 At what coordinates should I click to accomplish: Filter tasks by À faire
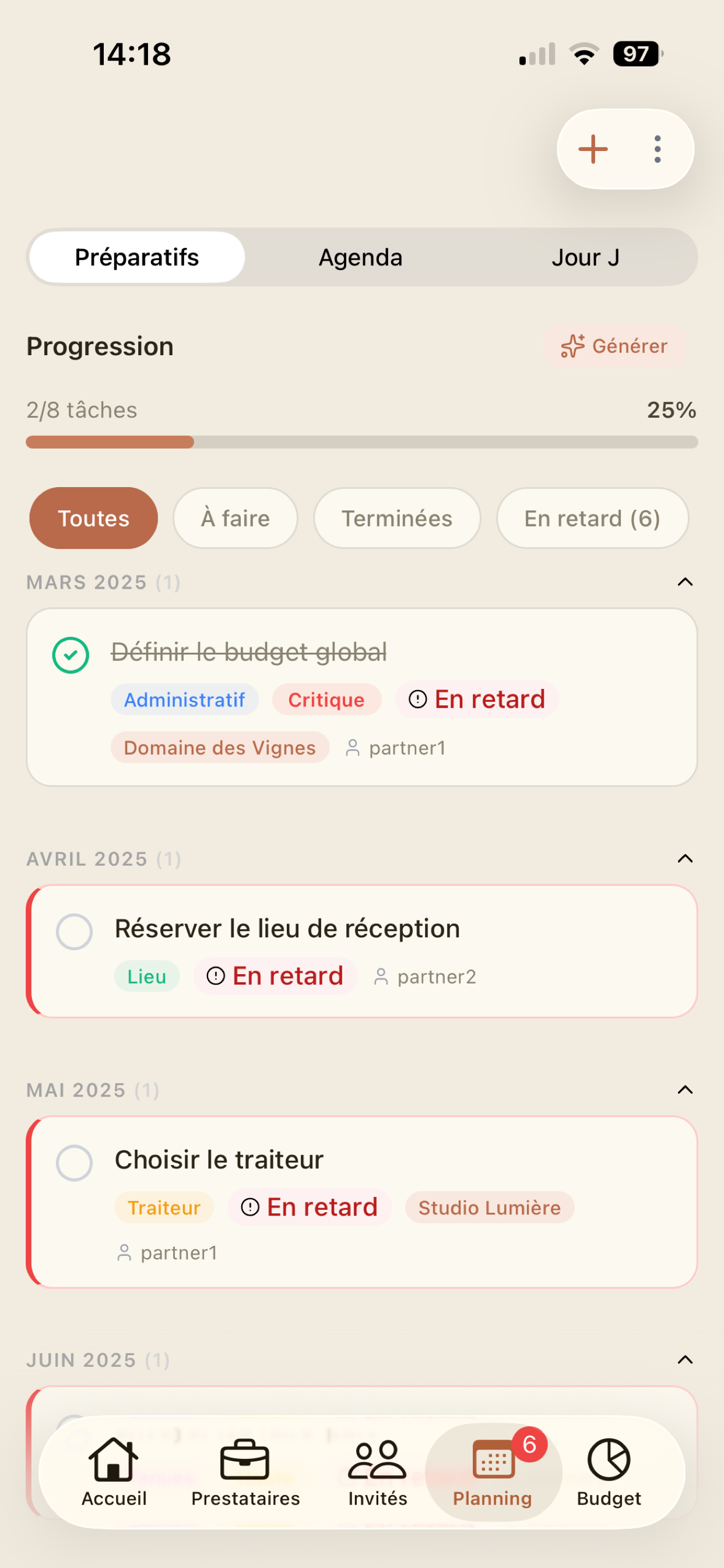(236, 518)
